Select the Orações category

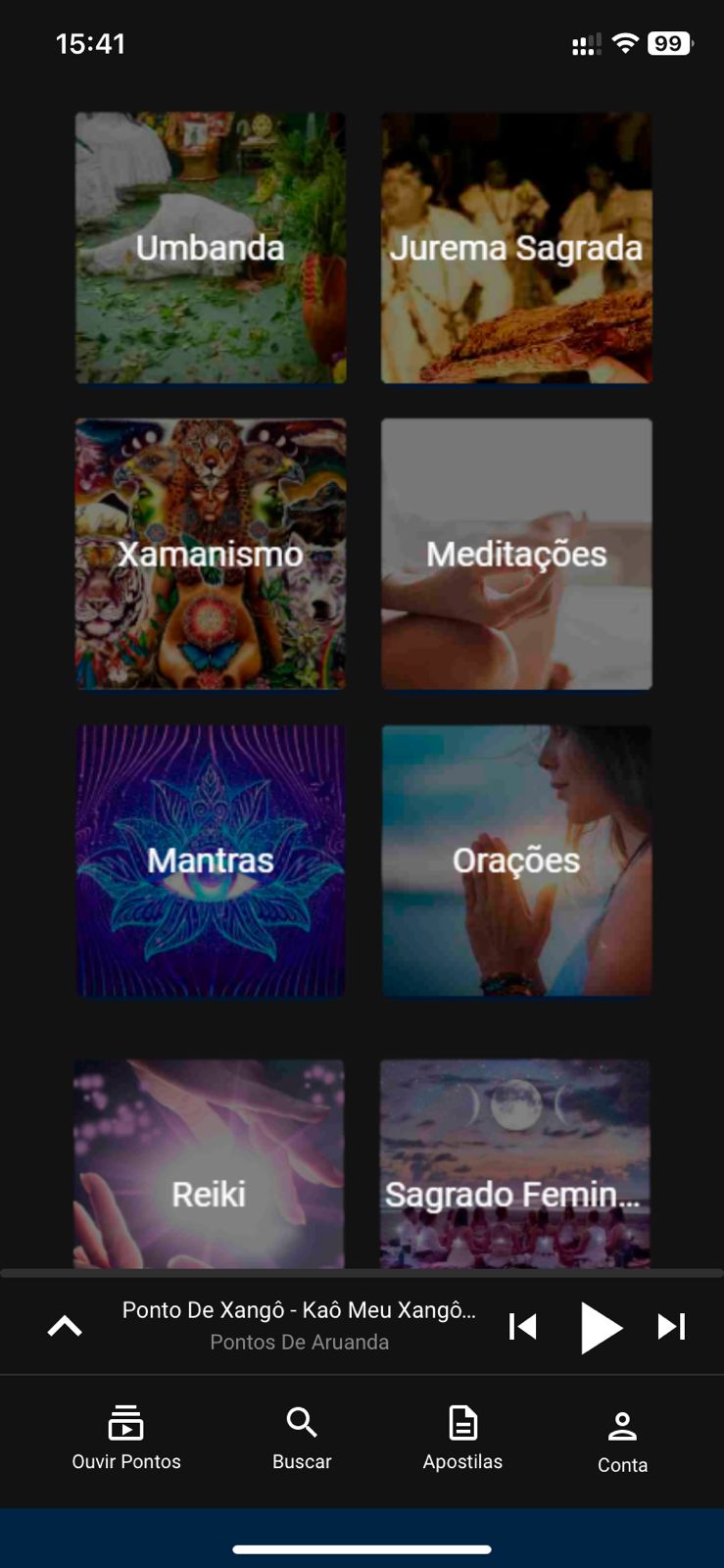click(516, 860)
